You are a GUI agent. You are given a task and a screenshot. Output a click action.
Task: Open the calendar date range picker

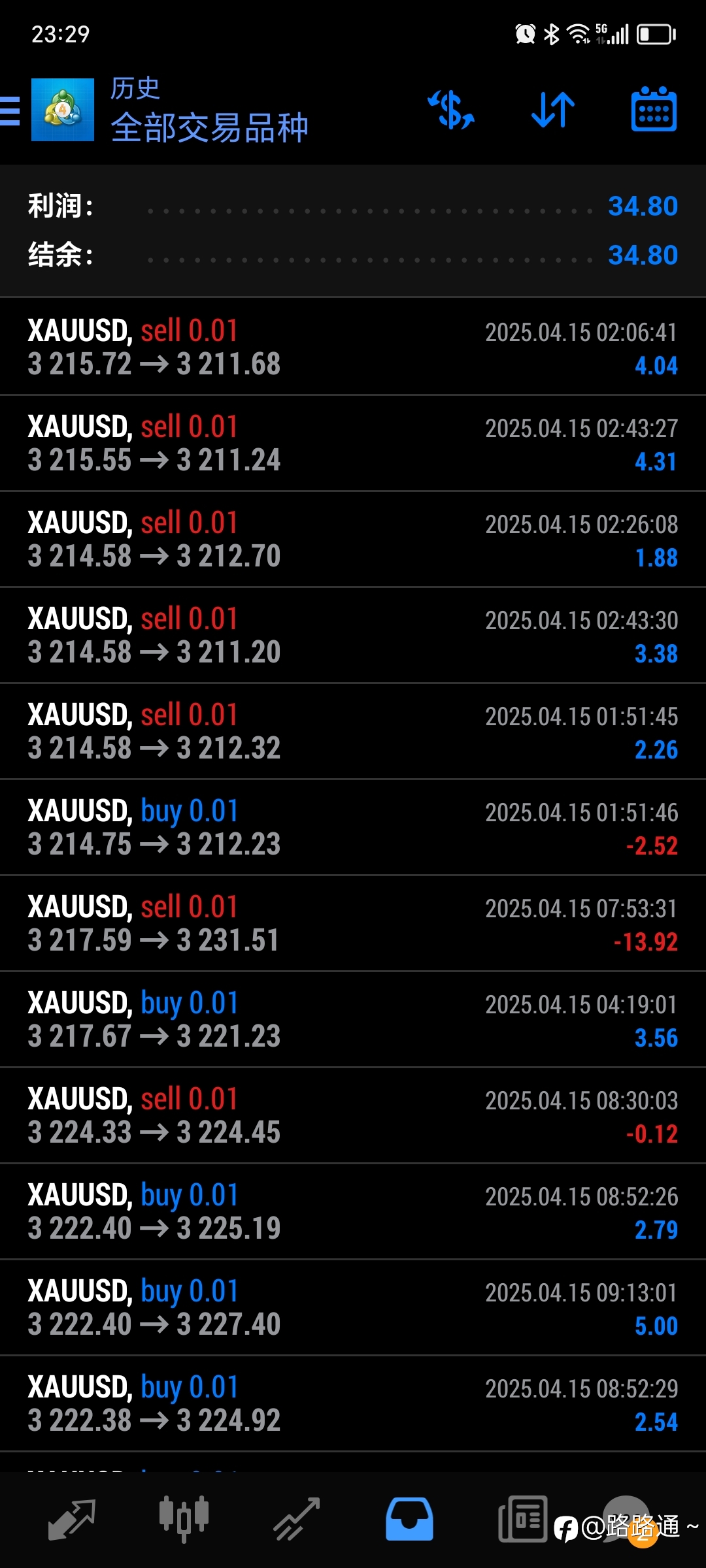[x=654, y=109]
